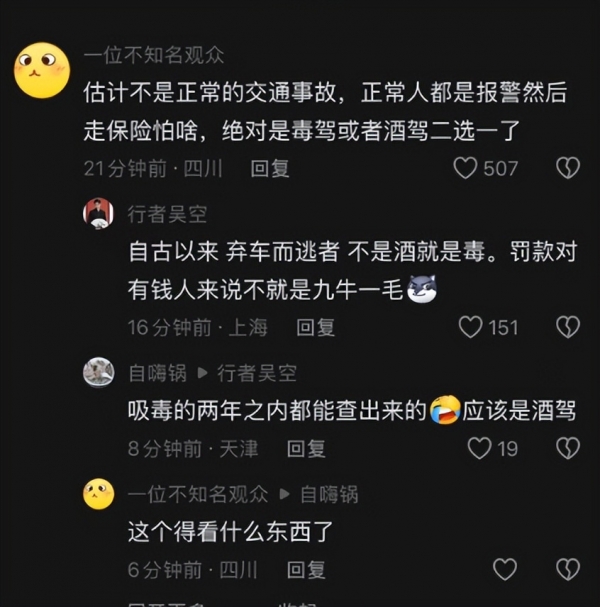Dislike 自嗨锅's comment about 酒驾

click(567, 449)
